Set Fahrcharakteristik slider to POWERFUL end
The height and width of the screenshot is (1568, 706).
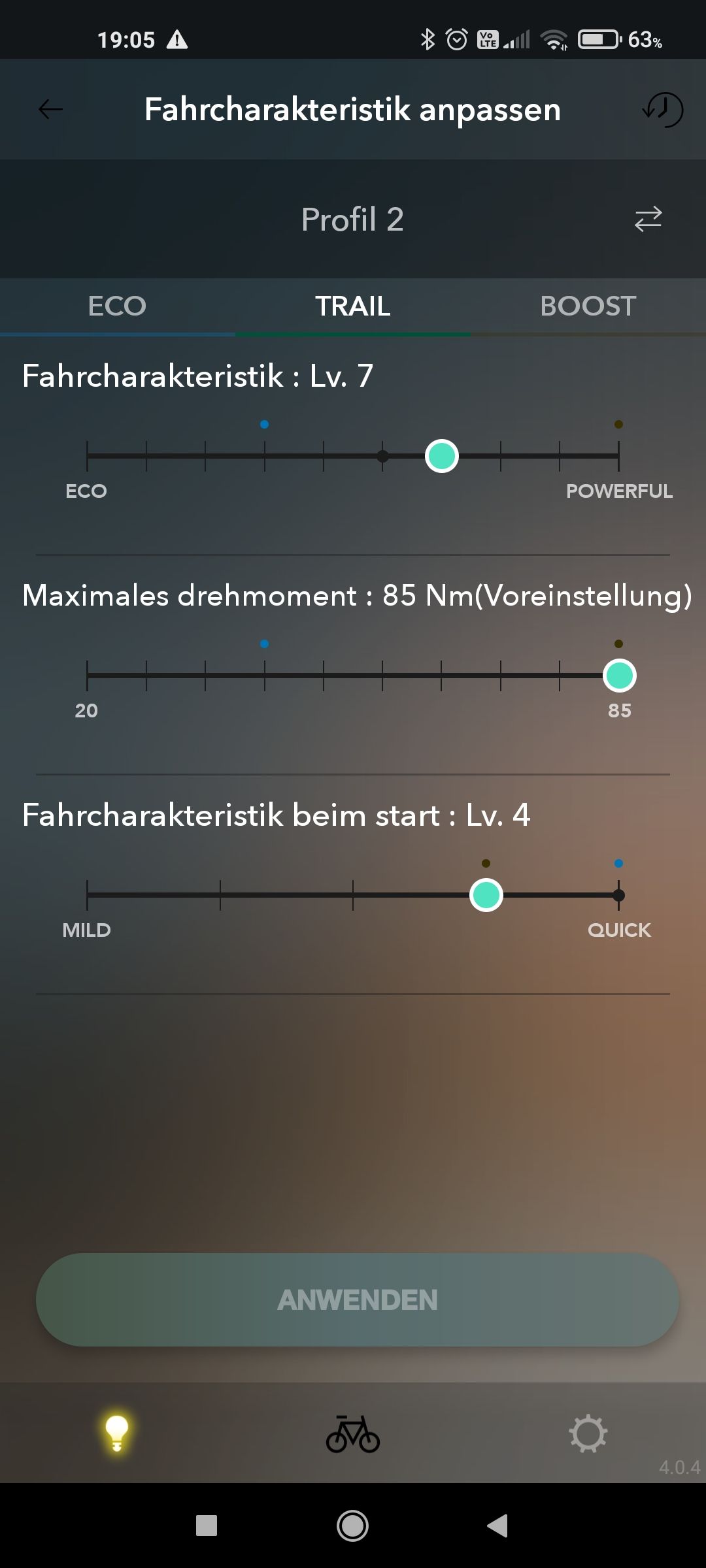coord(618,456)
